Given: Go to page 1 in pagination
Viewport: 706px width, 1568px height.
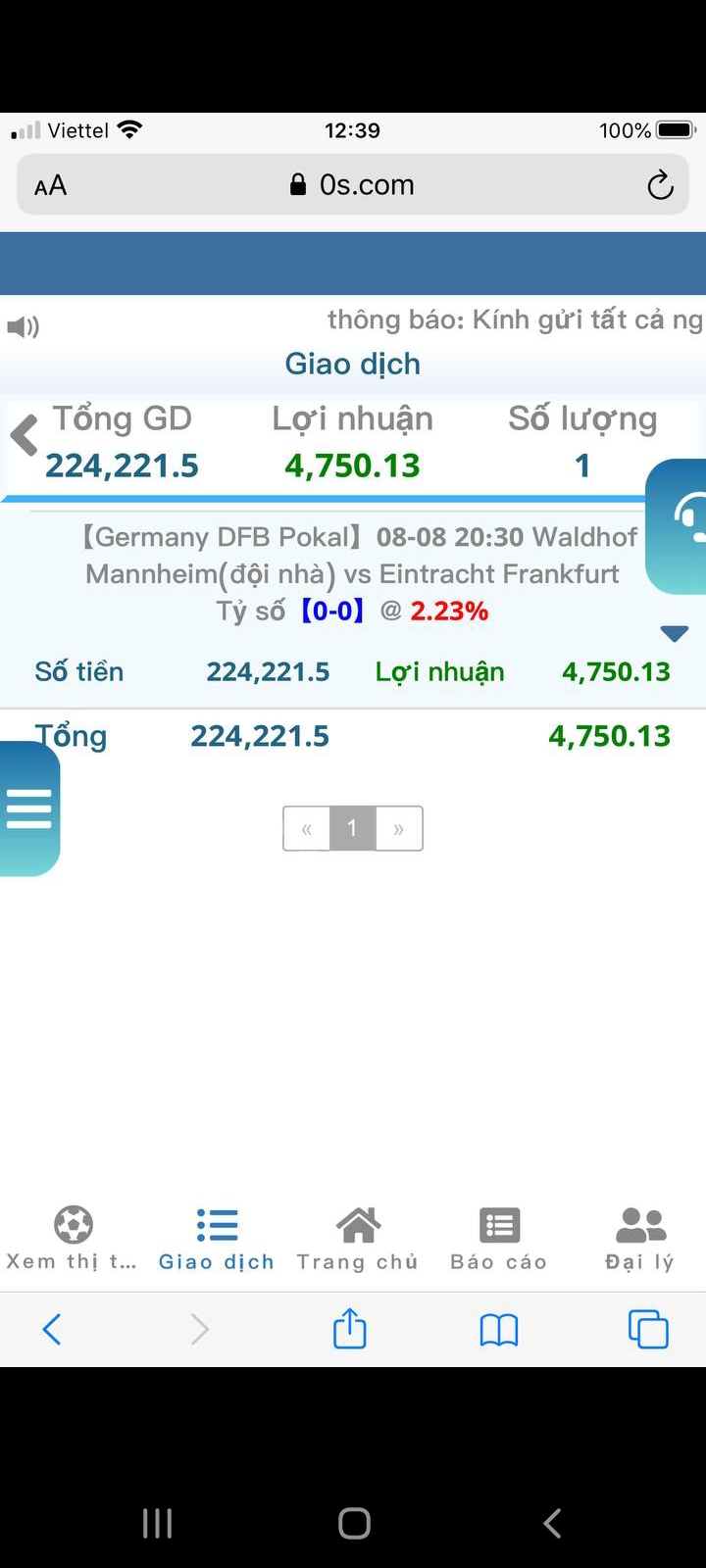Looking at the screenshot, I should 352,828.
